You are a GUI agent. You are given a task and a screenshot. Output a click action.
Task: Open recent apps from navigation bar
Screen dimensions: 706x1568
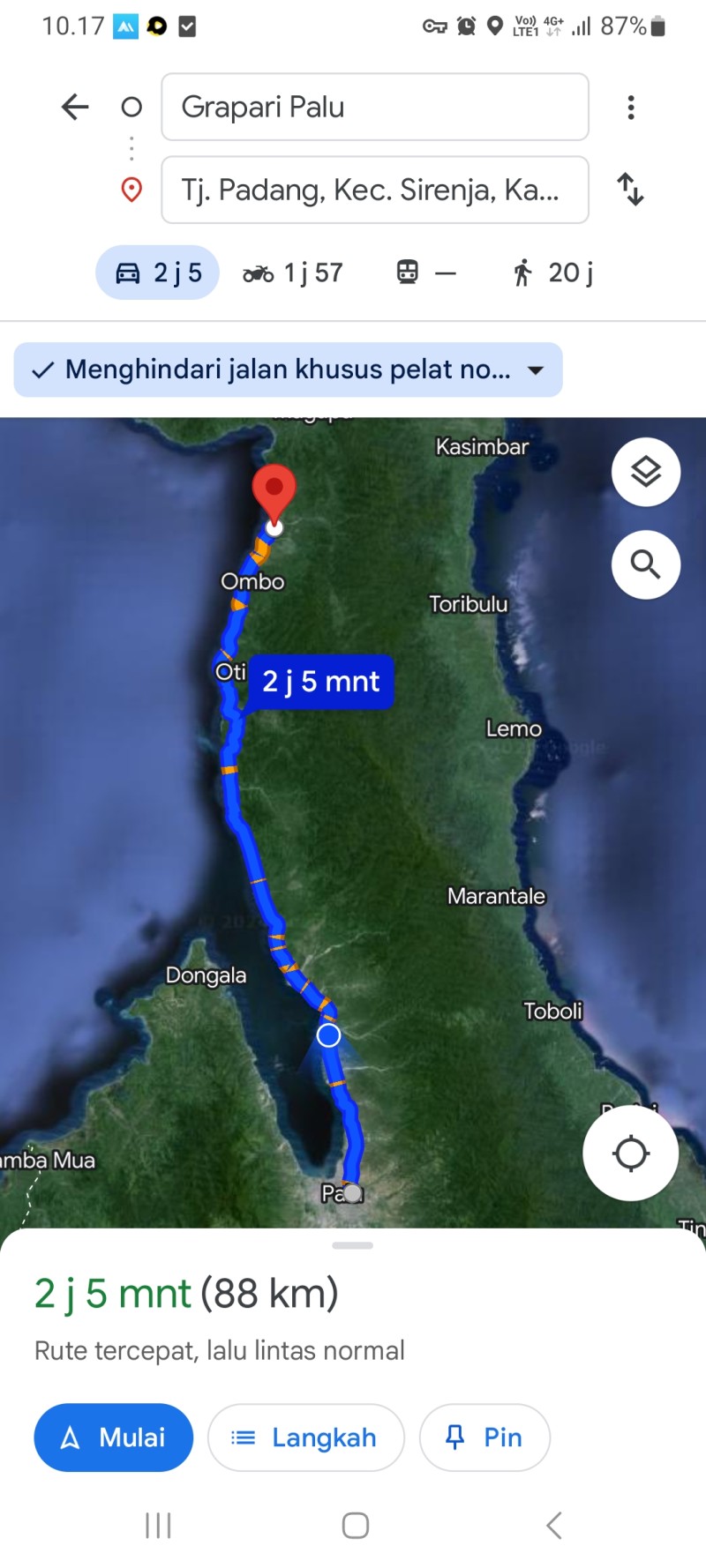coord(158,1525)
